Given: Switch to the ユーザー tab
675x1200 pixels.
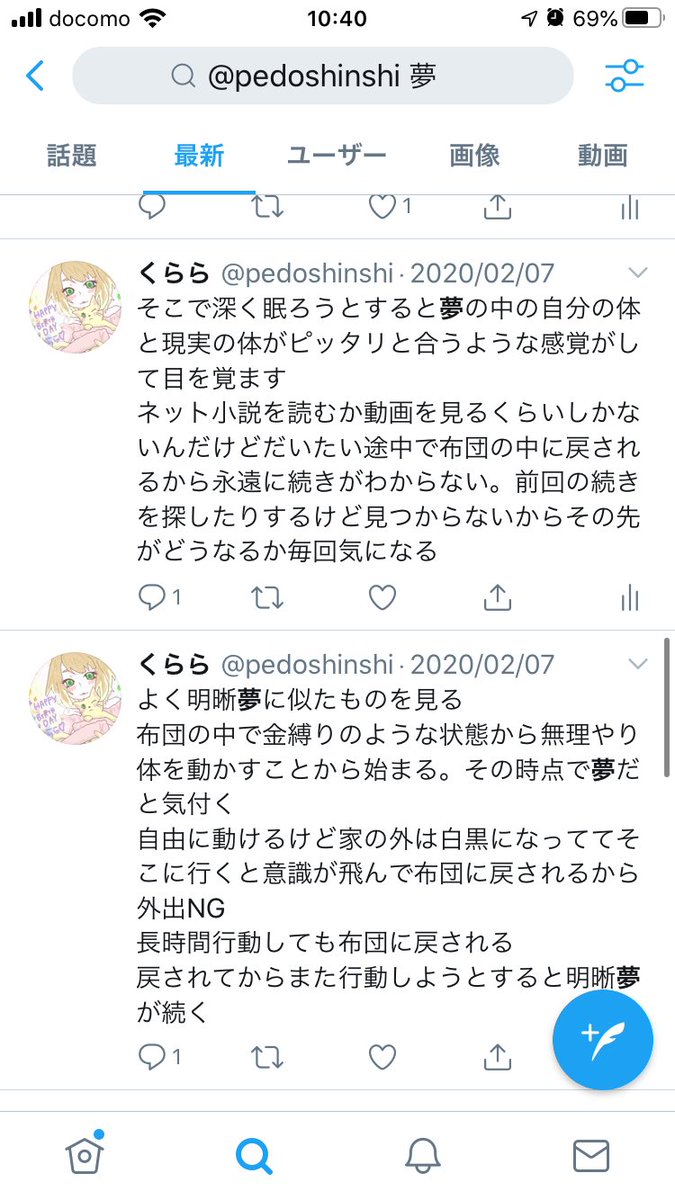Looking at the screenshot, I should click(337, 155).
